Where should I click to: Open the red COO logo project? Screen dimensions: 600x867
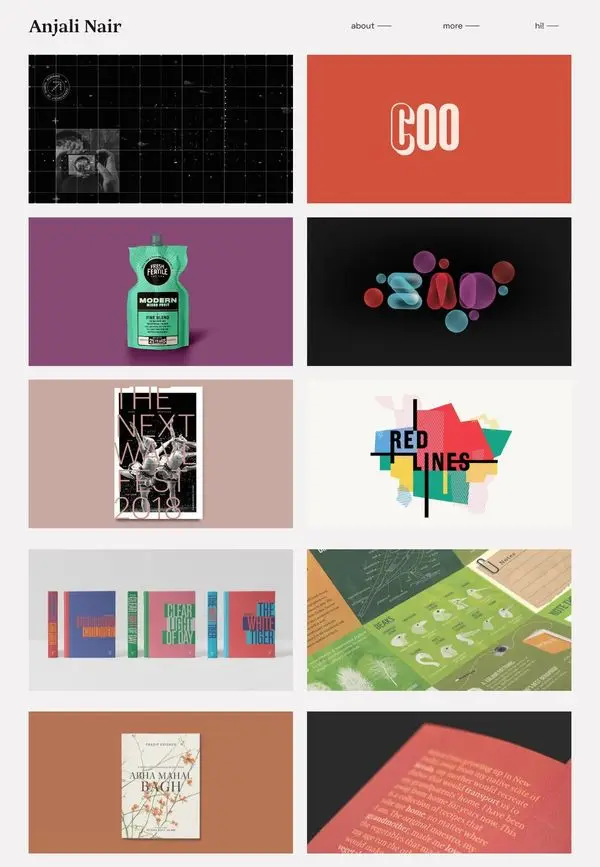pos(439,129)
